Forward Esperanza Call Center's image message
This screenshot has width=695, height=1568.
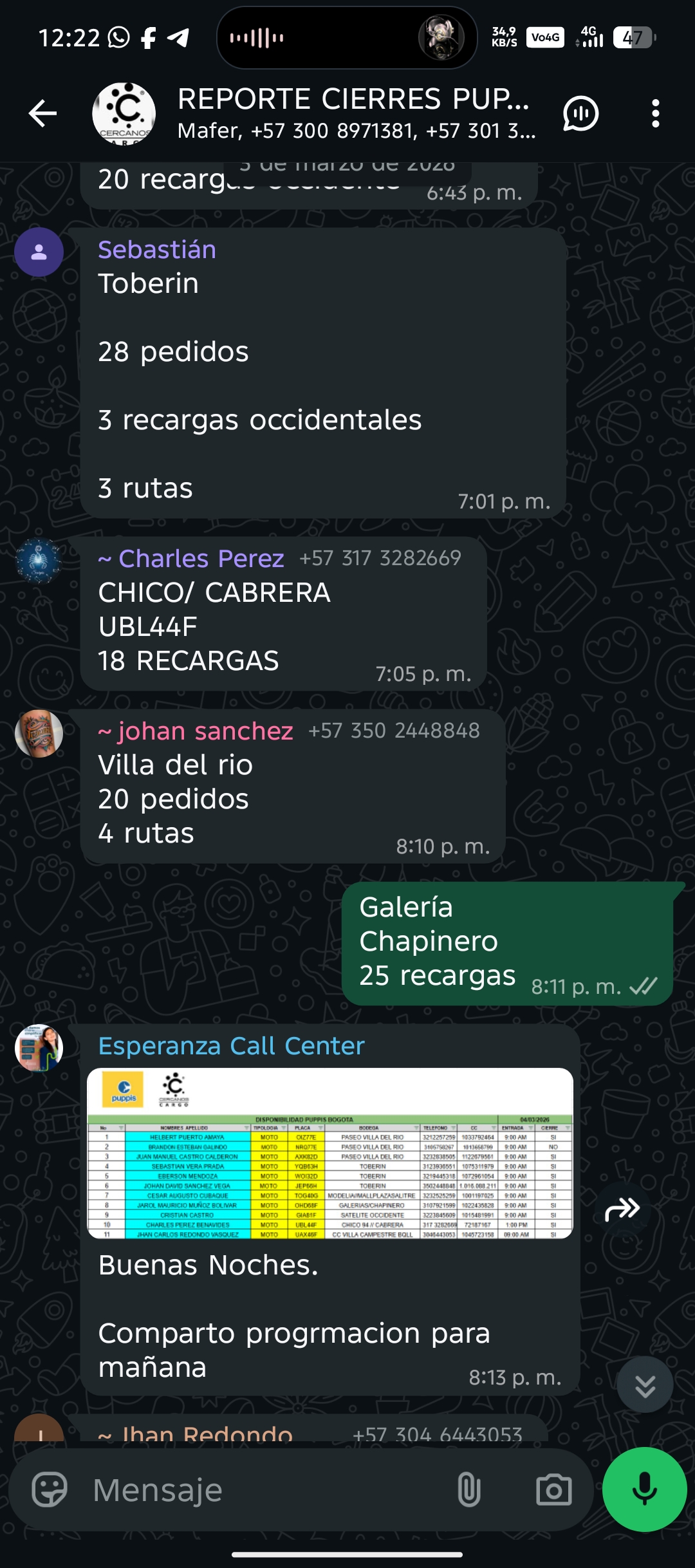(x=622, y=1209)
